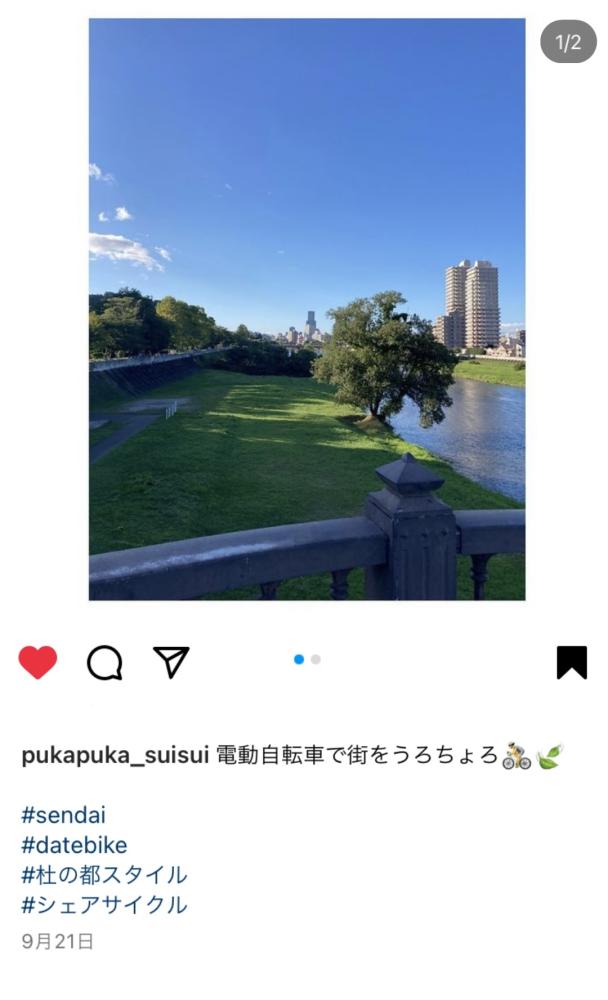
Task: Open the pukapuka_suisui profile
Action: click(115, 755)
